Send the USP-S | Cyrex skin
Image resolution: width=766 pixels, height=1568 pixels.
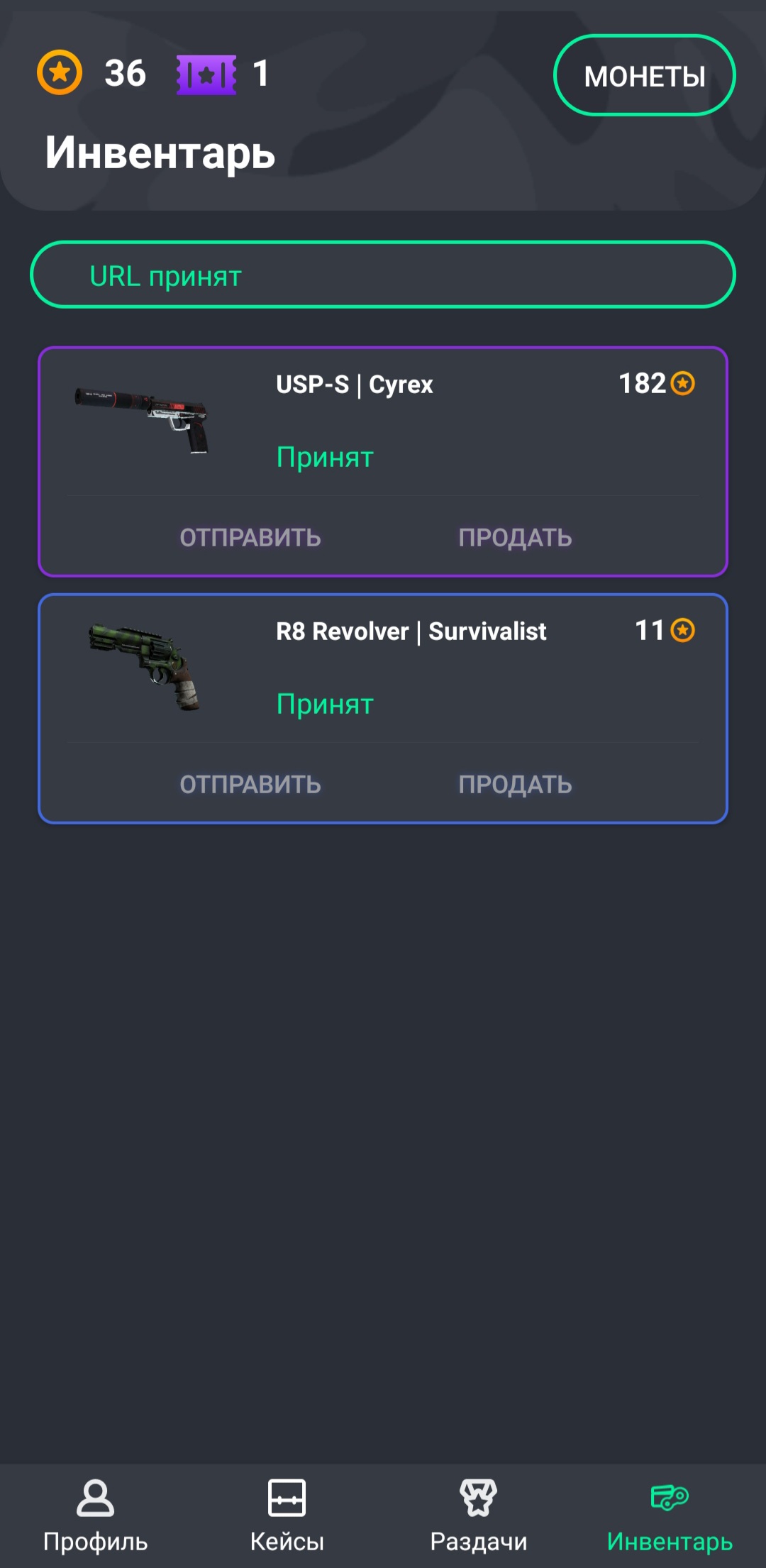tap(250, 538)
